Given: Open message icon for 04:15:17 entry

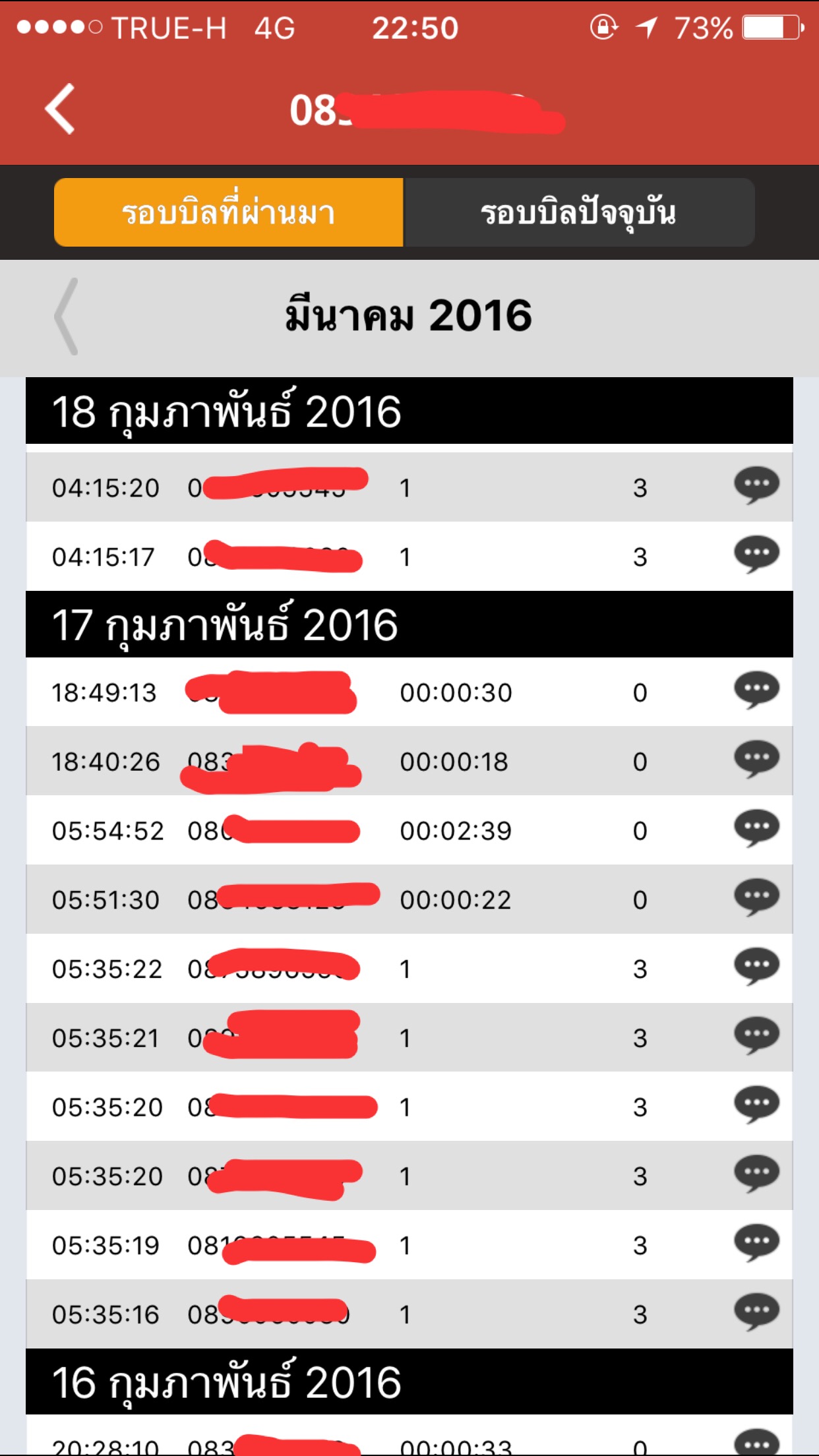Looking at the screenshot, I should [x=756, y=554].
